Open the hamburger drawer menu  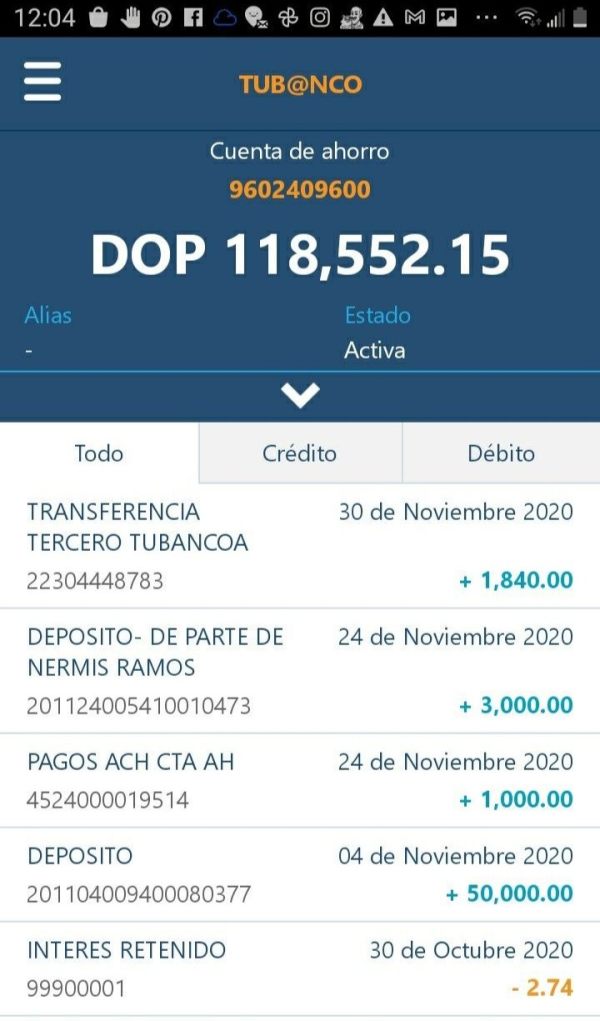(x=42, y=82)
